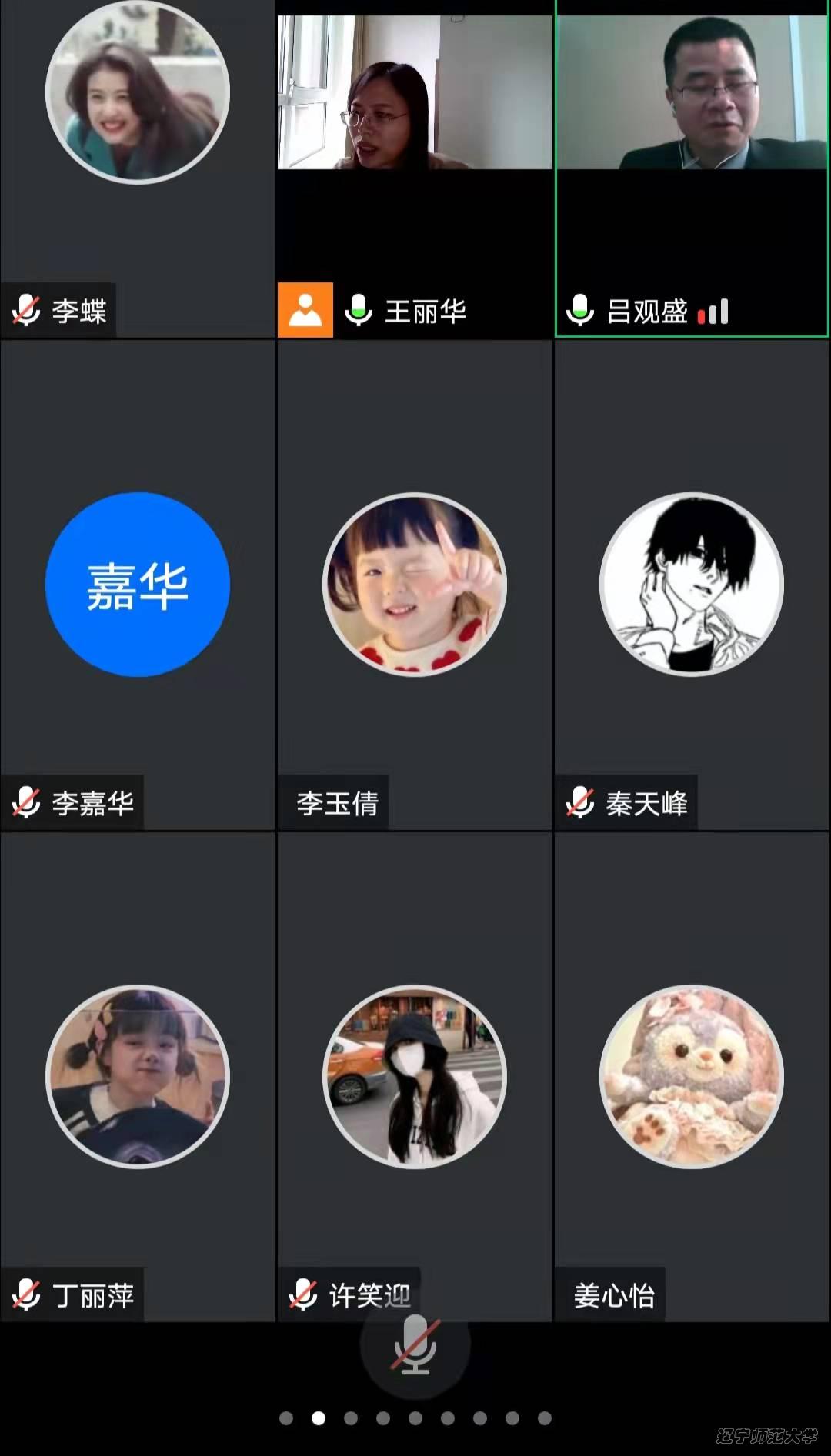Tap 姜心怡's participant tile
Screen dimensions: 831x1456
(x=692, y=1077)
